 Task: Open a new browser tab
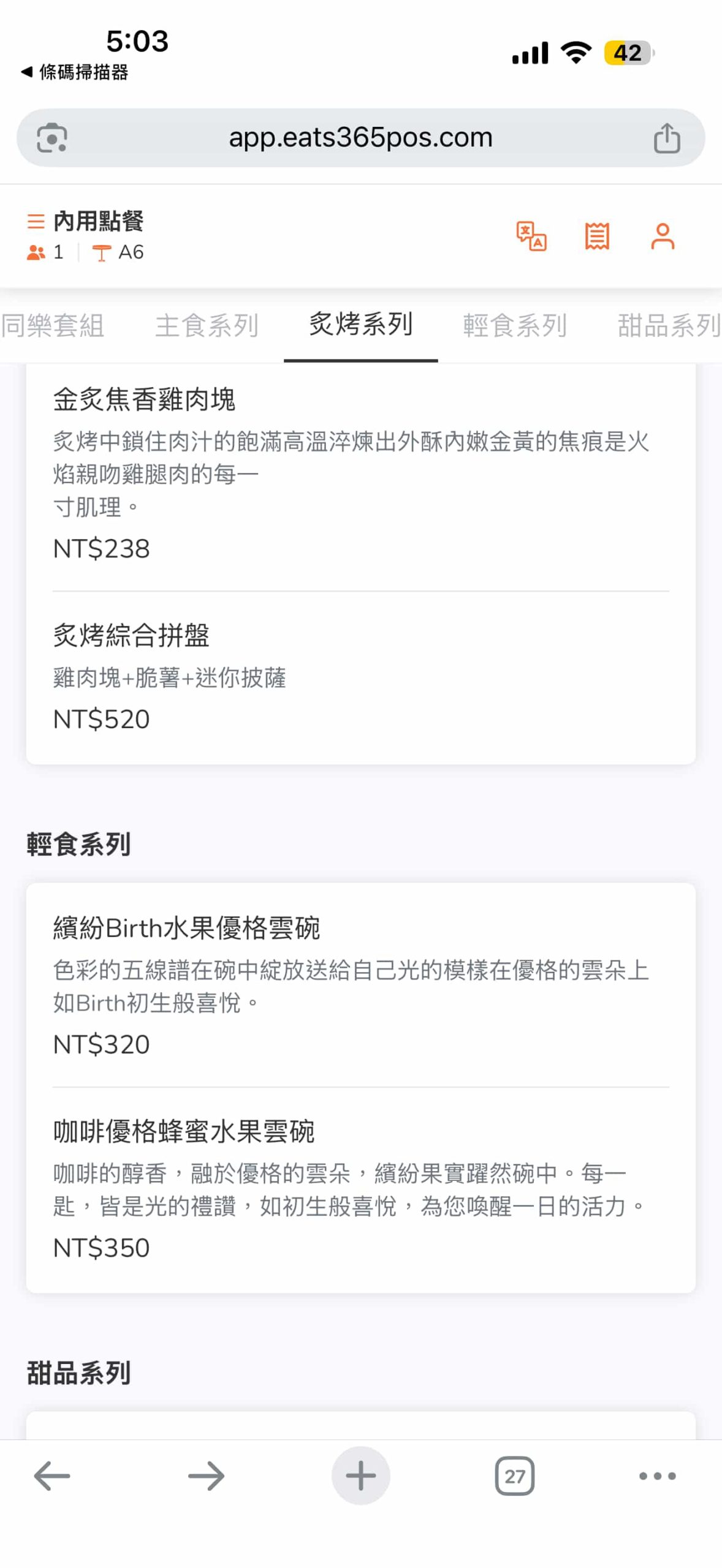[x=360, y=1476]
